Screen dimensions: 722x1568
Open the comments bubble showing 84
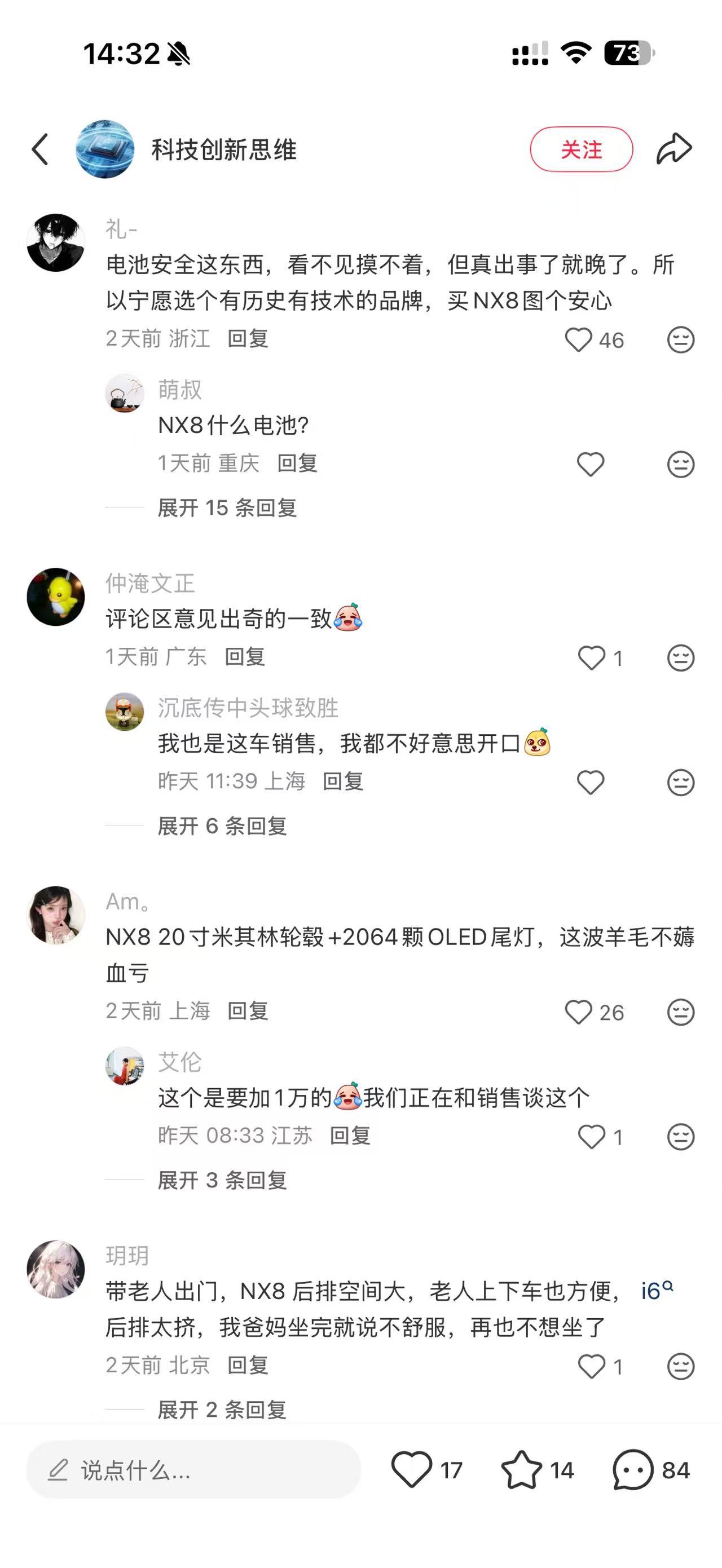(x=633, y=1470)
